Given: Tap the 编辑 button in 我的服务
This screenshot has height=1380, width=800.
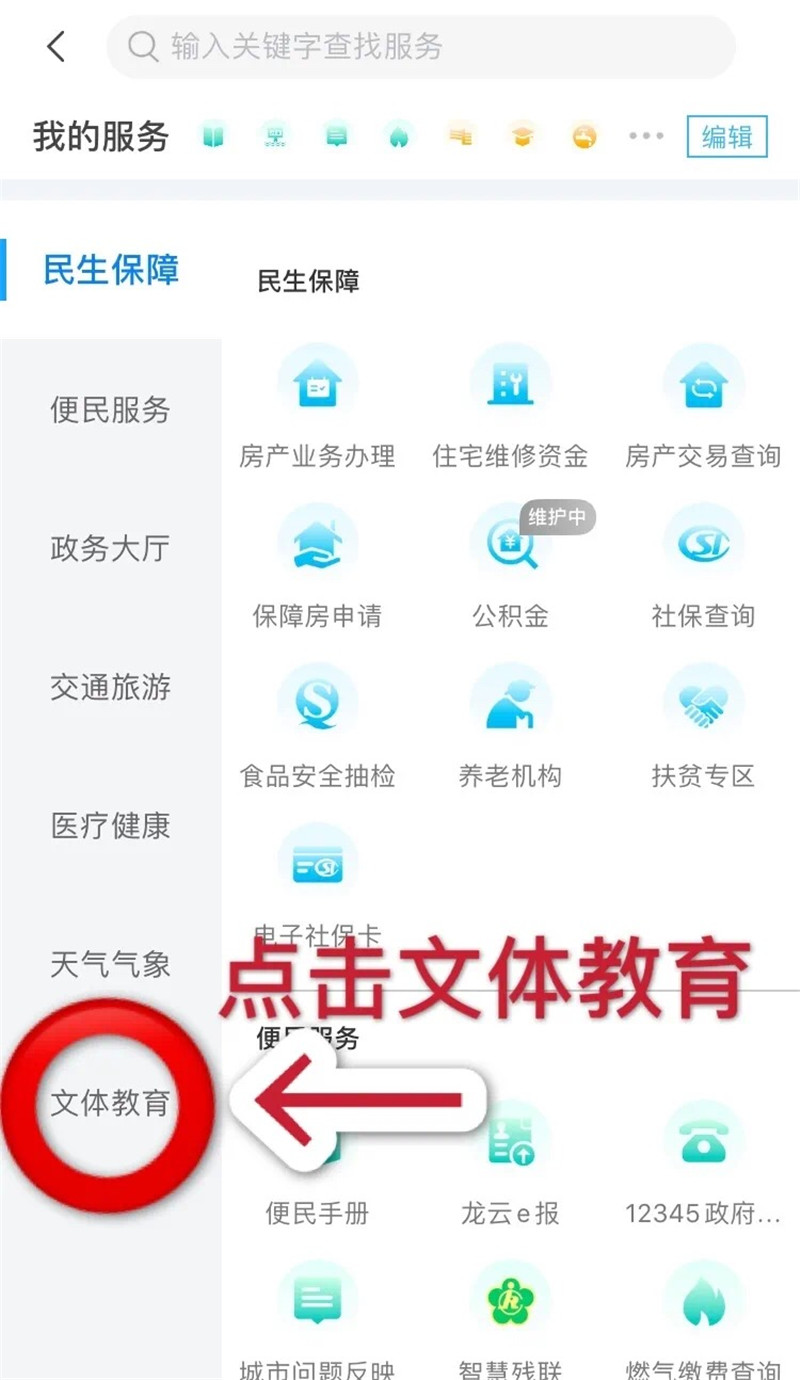Looking at the screenshot, I should [x=727, y=137].
